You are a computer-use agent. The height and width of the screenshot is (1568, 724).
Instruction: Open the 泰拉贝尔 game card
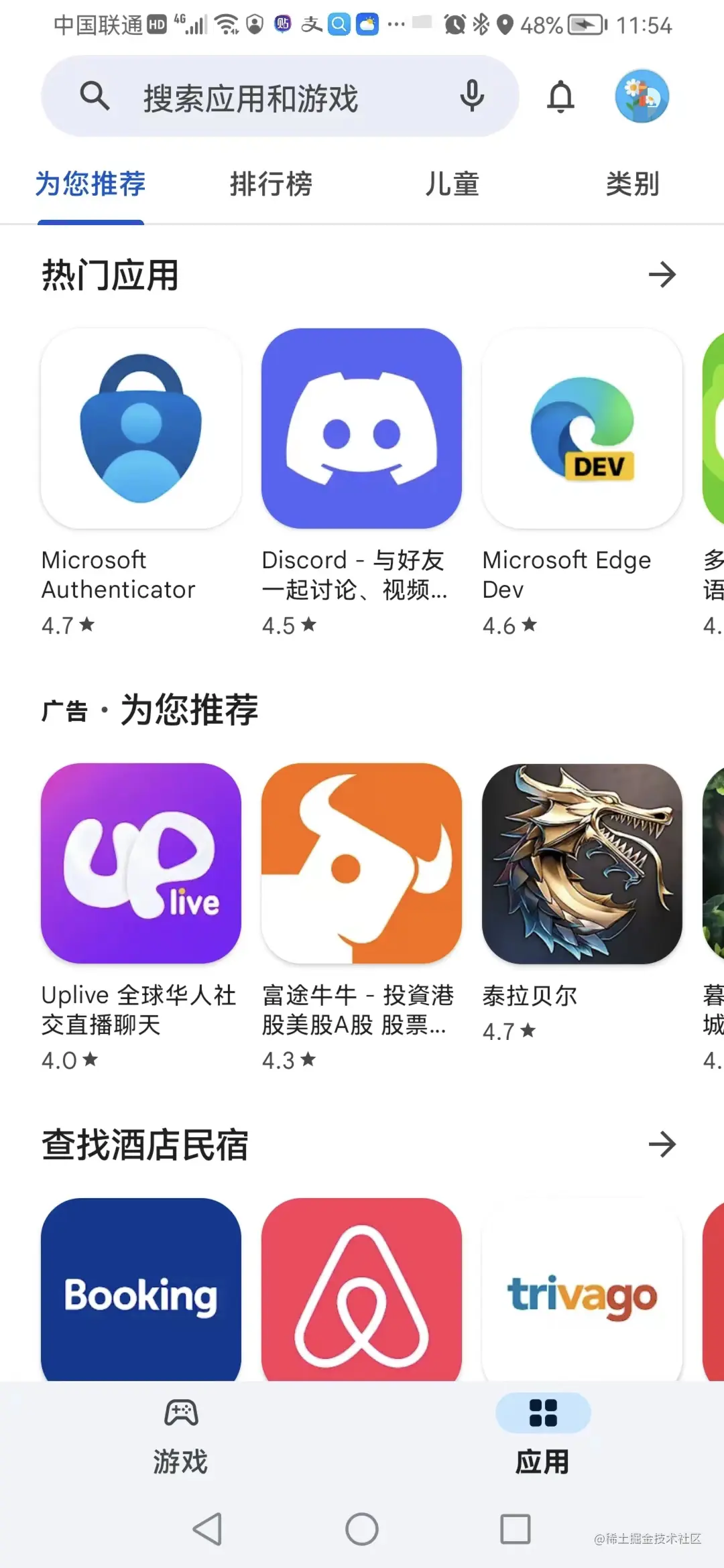582,863
